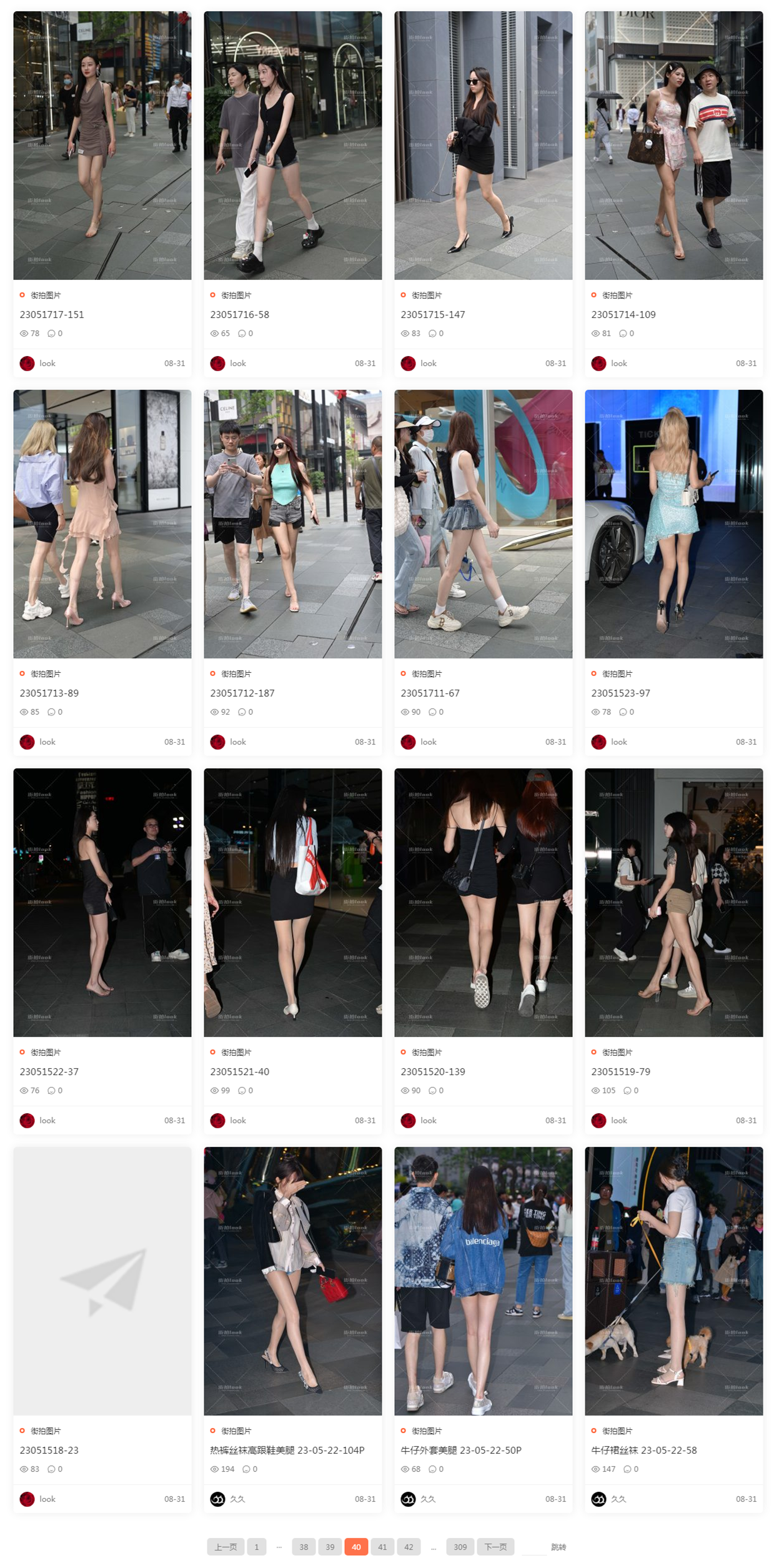Open author 久久 under 热裤丝袜高跟鞋美腿 post
The height and width of the screenshot is (1568, 784).
point(237,1499)
